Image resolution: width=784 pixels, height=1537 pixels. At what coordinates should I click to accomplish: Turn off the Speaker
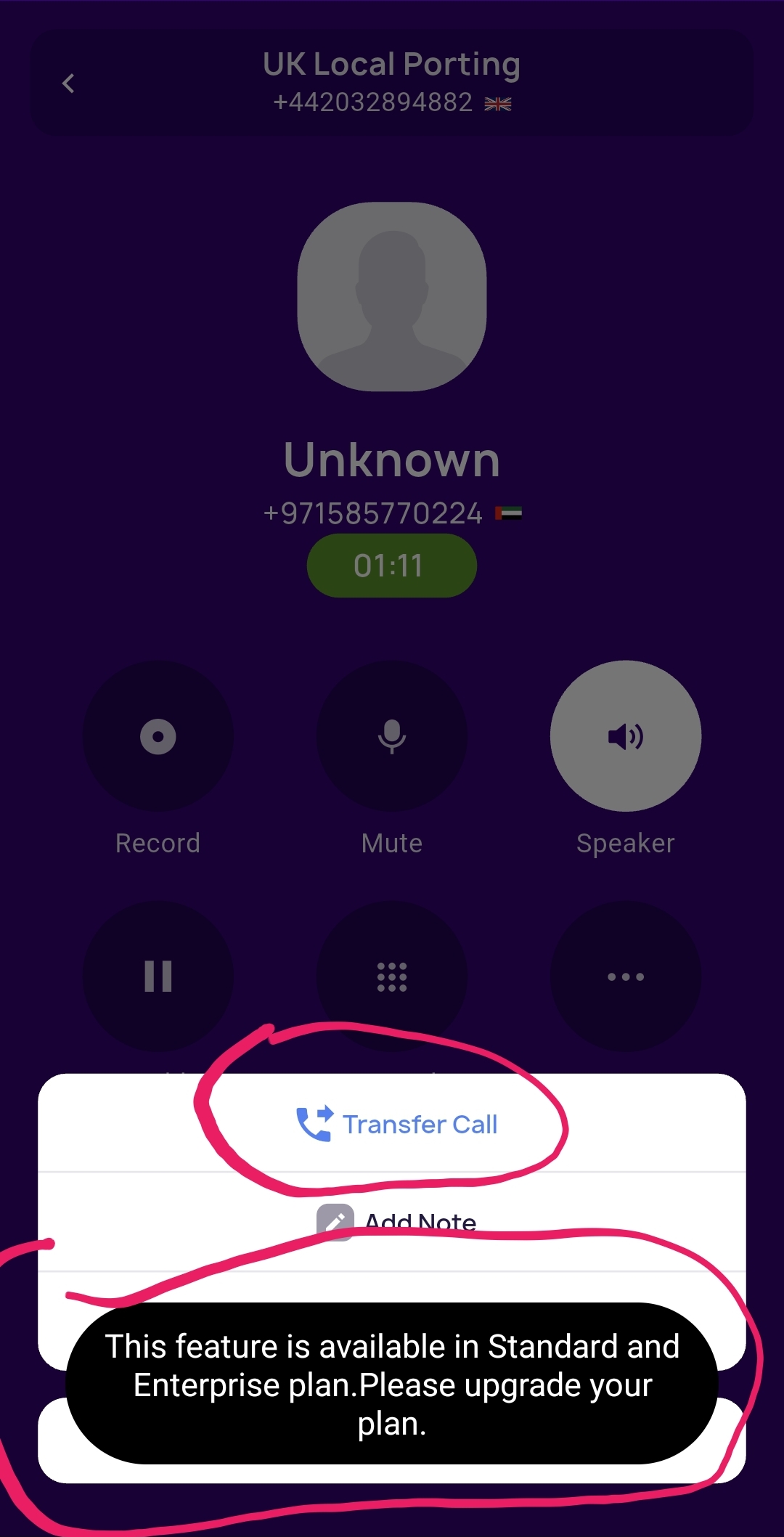(626, 736)
